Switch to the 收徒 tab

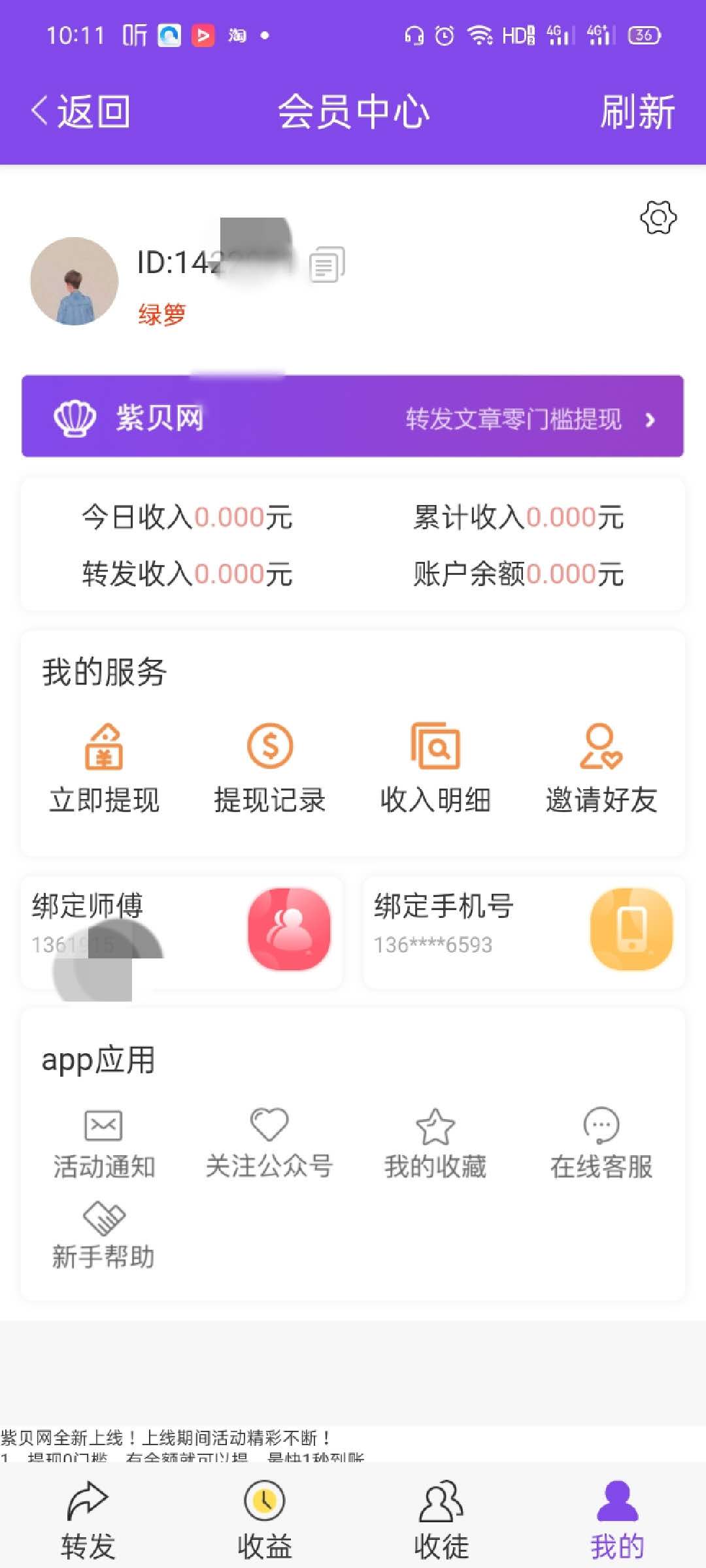pyautogui.click(x=441, y=1519)
